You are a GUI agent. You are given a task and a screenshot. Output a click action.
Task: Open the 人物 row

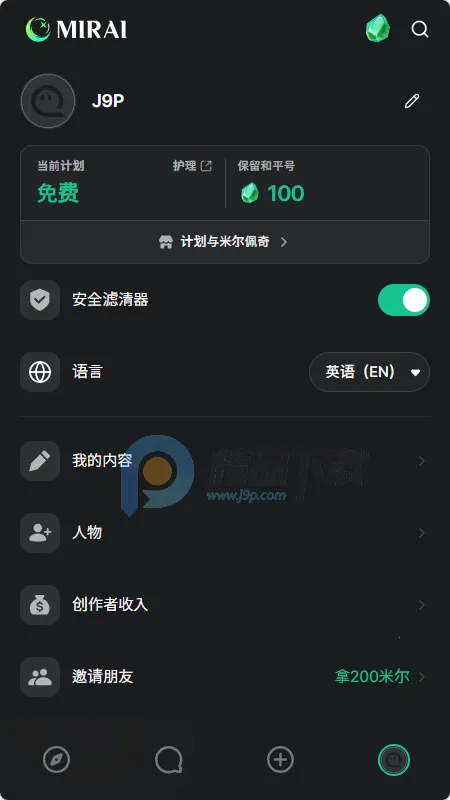224,533
